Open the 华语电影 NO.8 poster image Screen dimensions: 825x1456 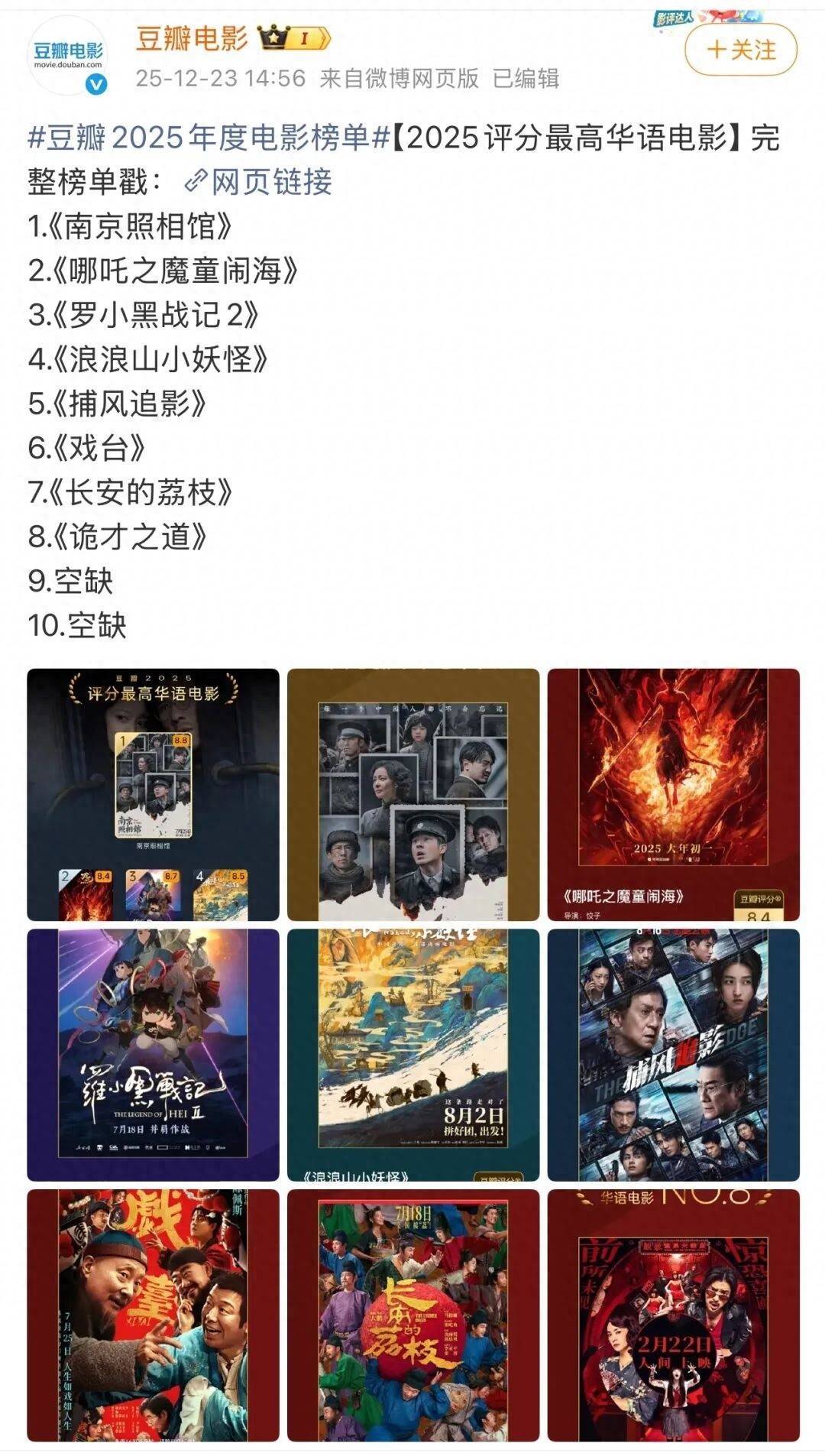pos(673,1315)
